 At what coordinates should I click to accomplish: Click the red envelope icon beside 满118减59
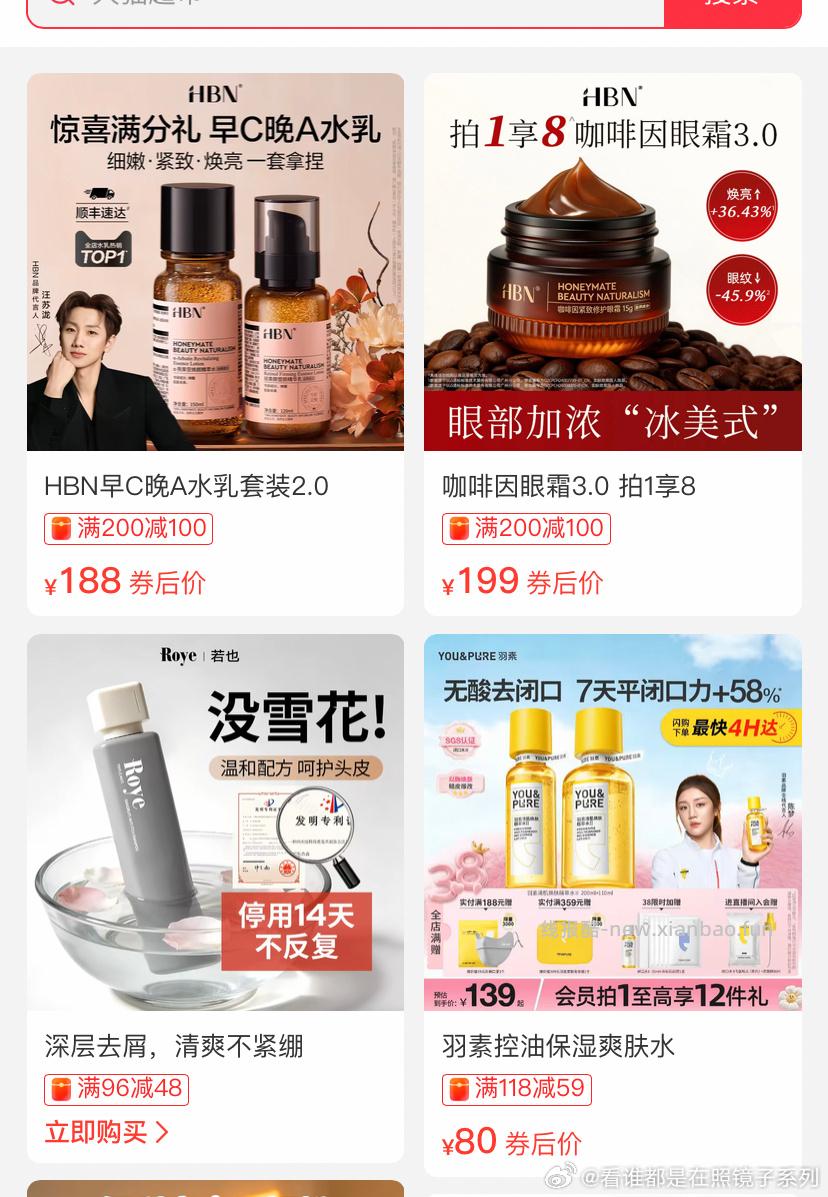tap(458, 1089)
